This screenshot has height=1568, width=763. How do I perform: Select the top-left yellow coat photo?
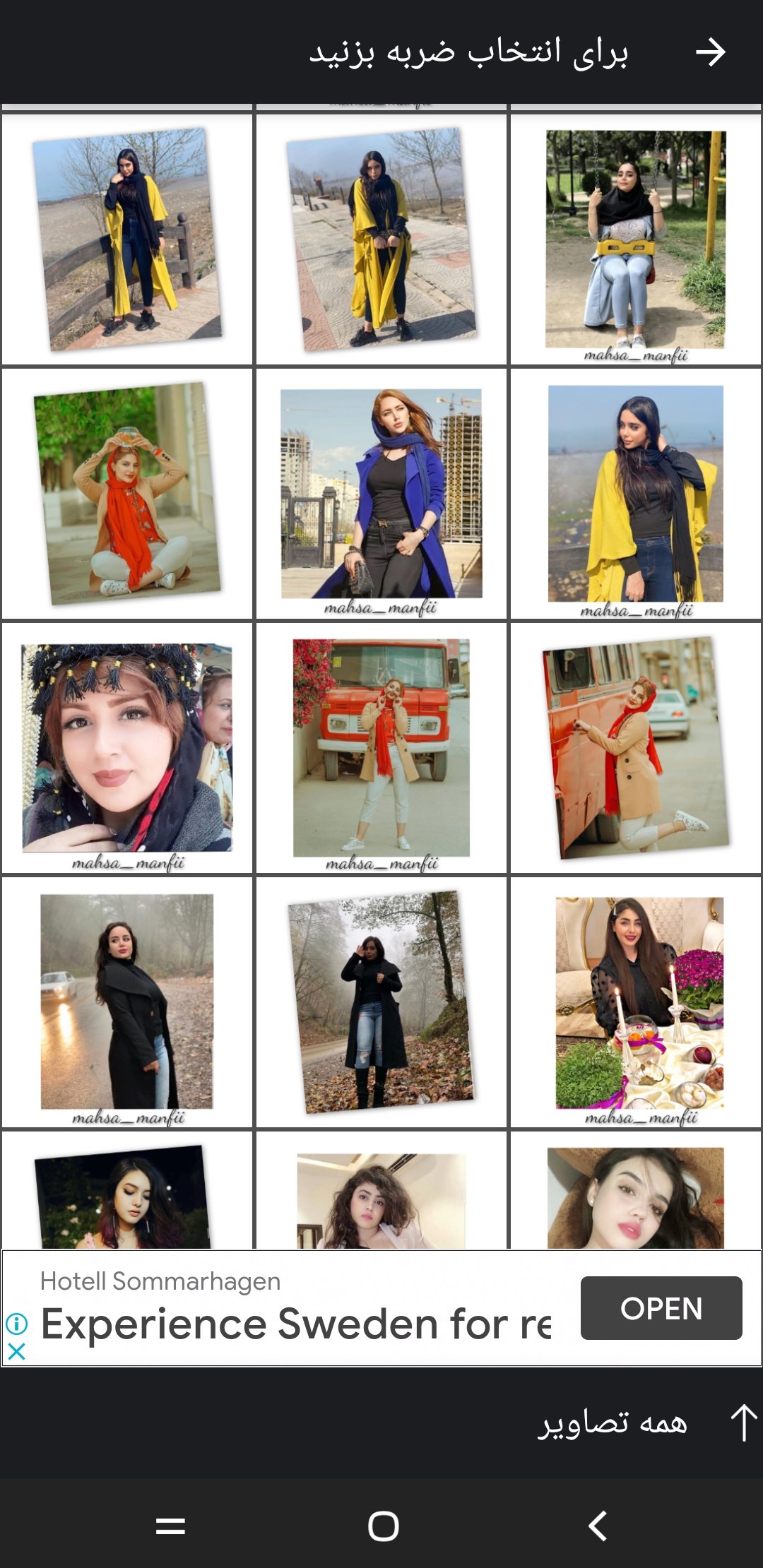point(127,240)
